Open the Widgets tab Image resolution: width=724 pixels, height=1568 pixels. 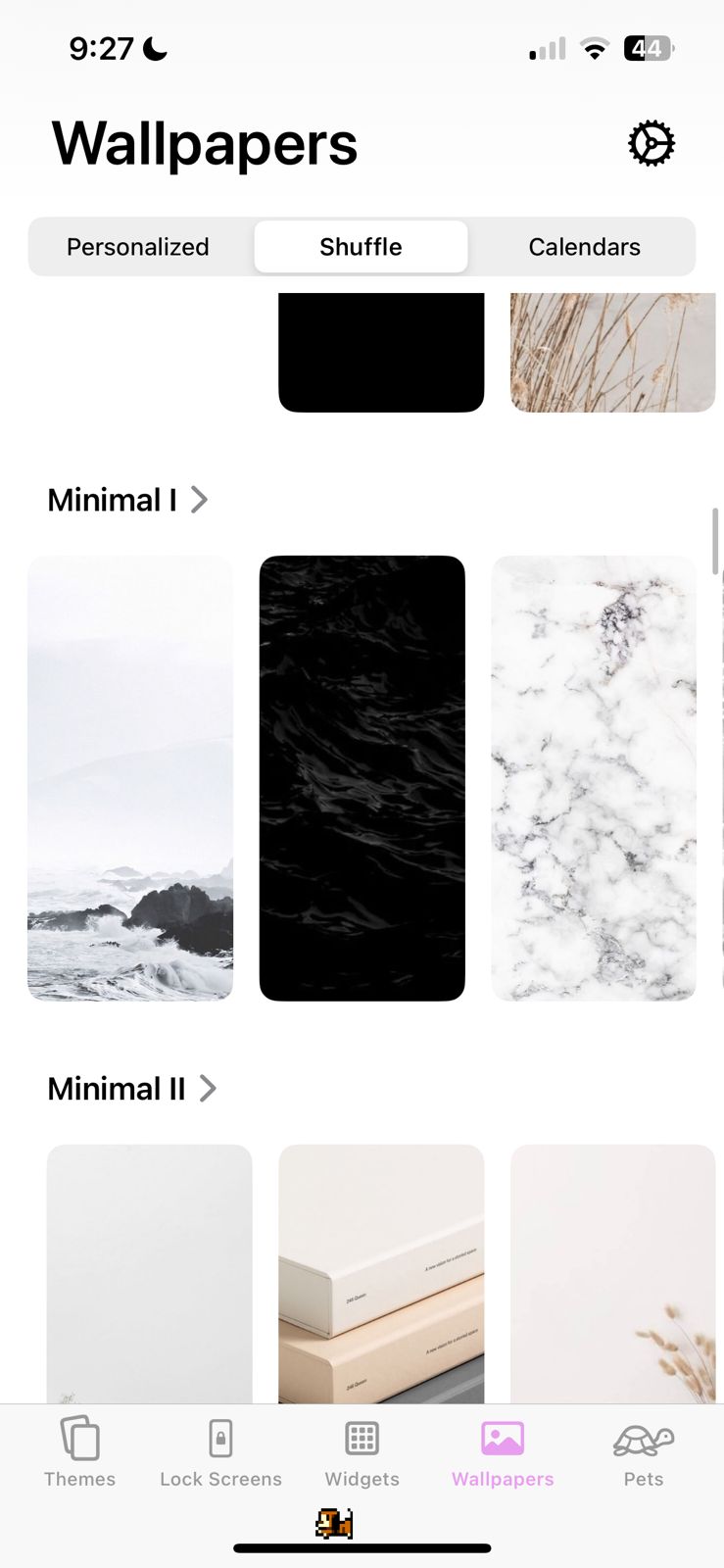point(362,1453)
